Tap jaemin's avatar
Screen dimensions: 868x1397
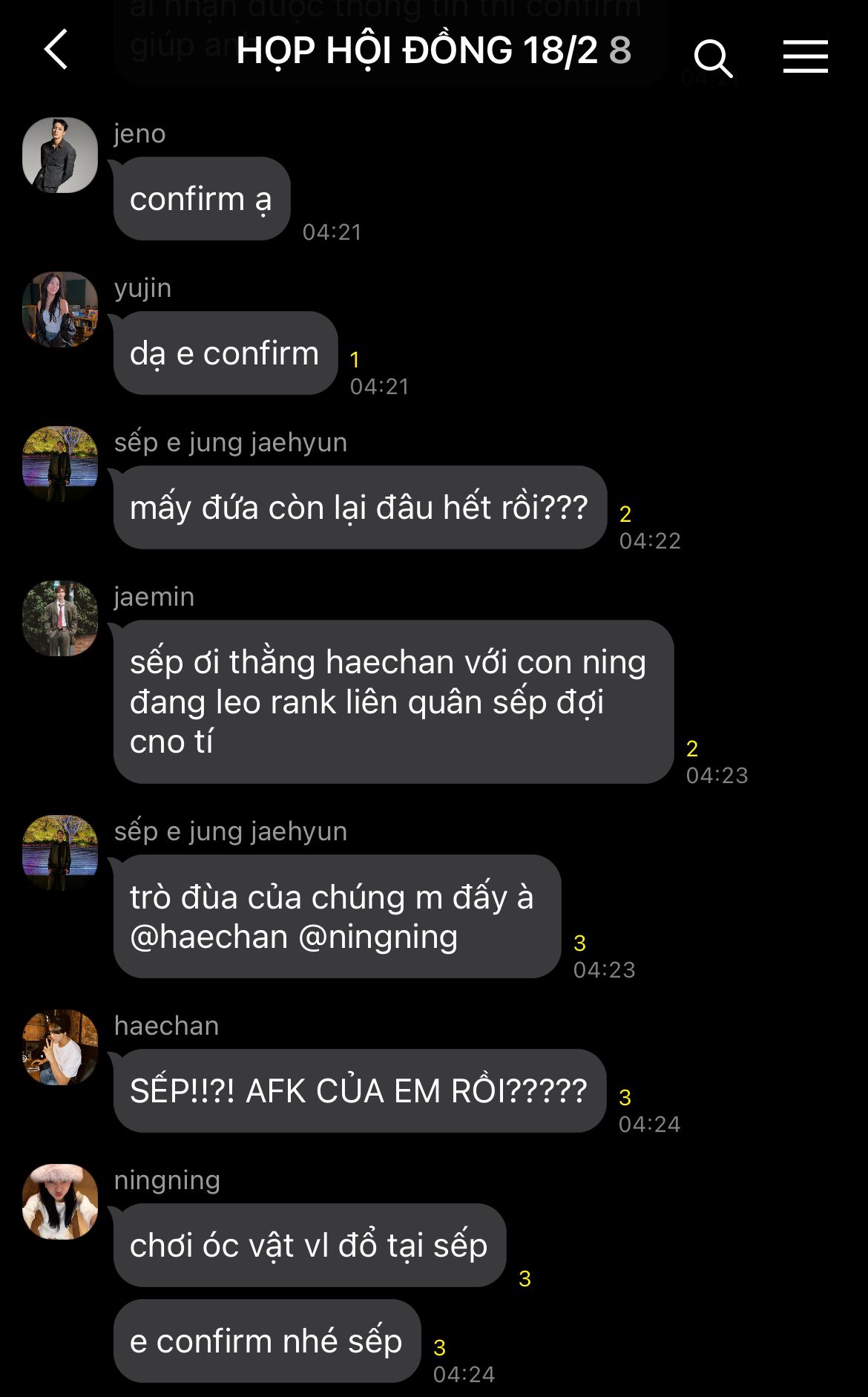pos(60,618)
